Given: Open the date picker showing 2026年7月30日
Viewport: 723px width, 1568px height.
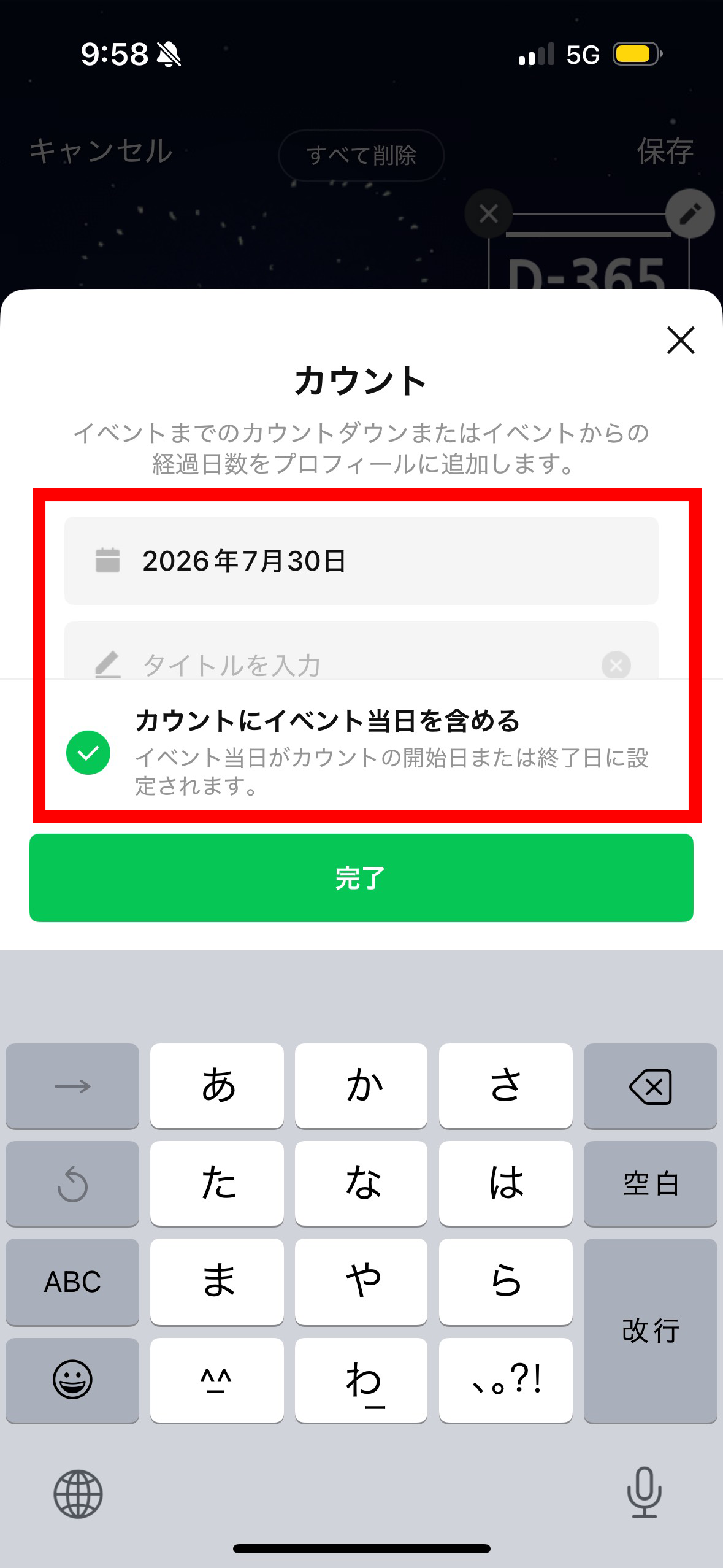Looking at the screenshot, I should (361, 561).
